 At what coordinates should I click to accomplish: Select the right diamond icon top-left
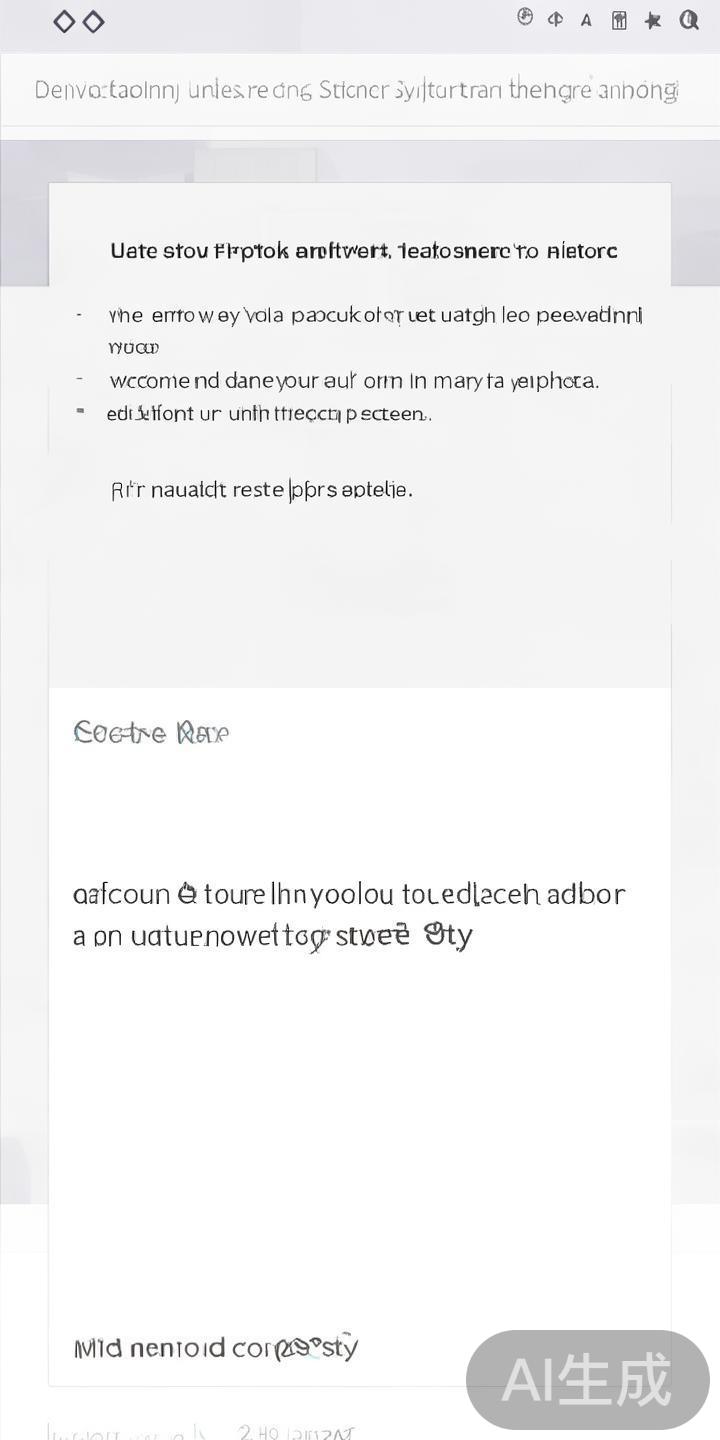[95, 21]
